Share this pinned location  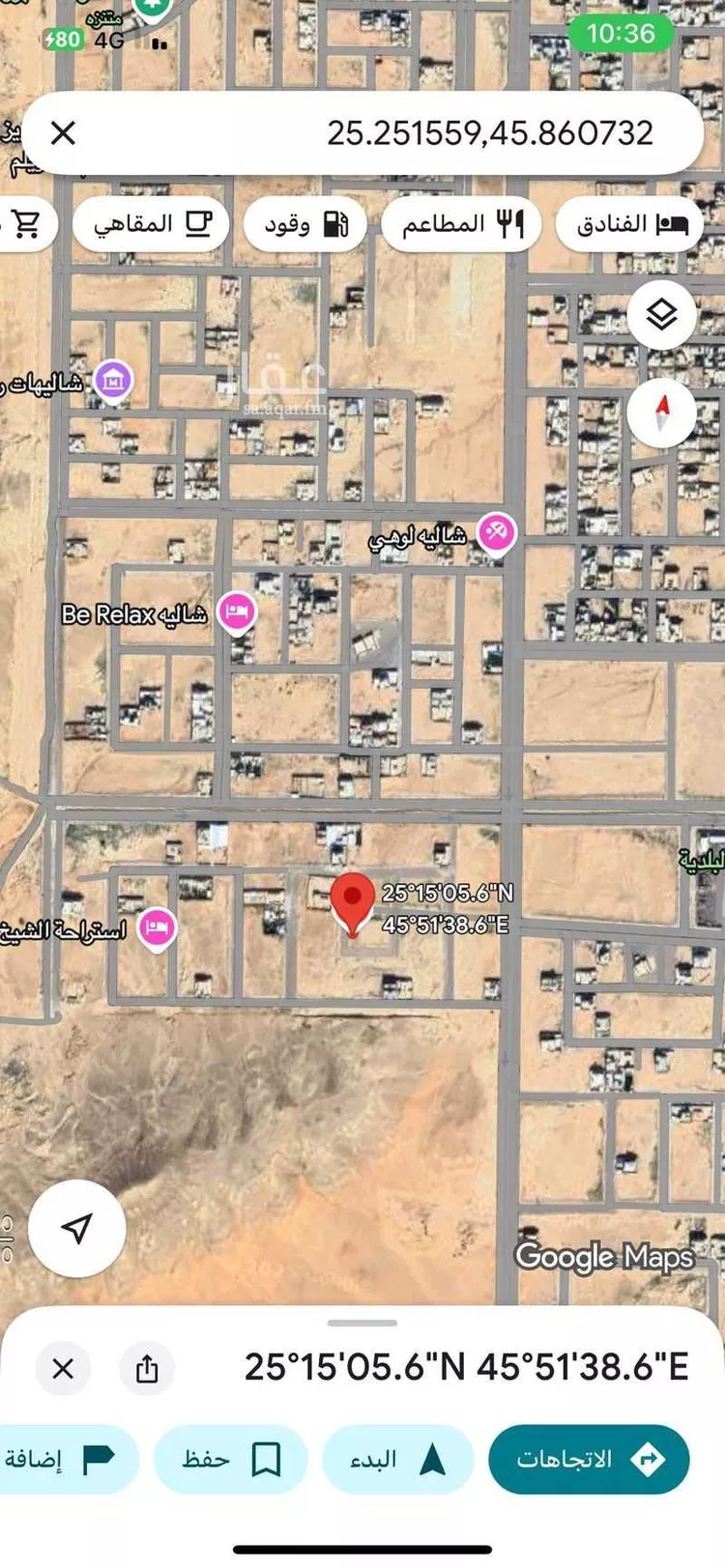pyautogui.click(x=147, y=1368)
